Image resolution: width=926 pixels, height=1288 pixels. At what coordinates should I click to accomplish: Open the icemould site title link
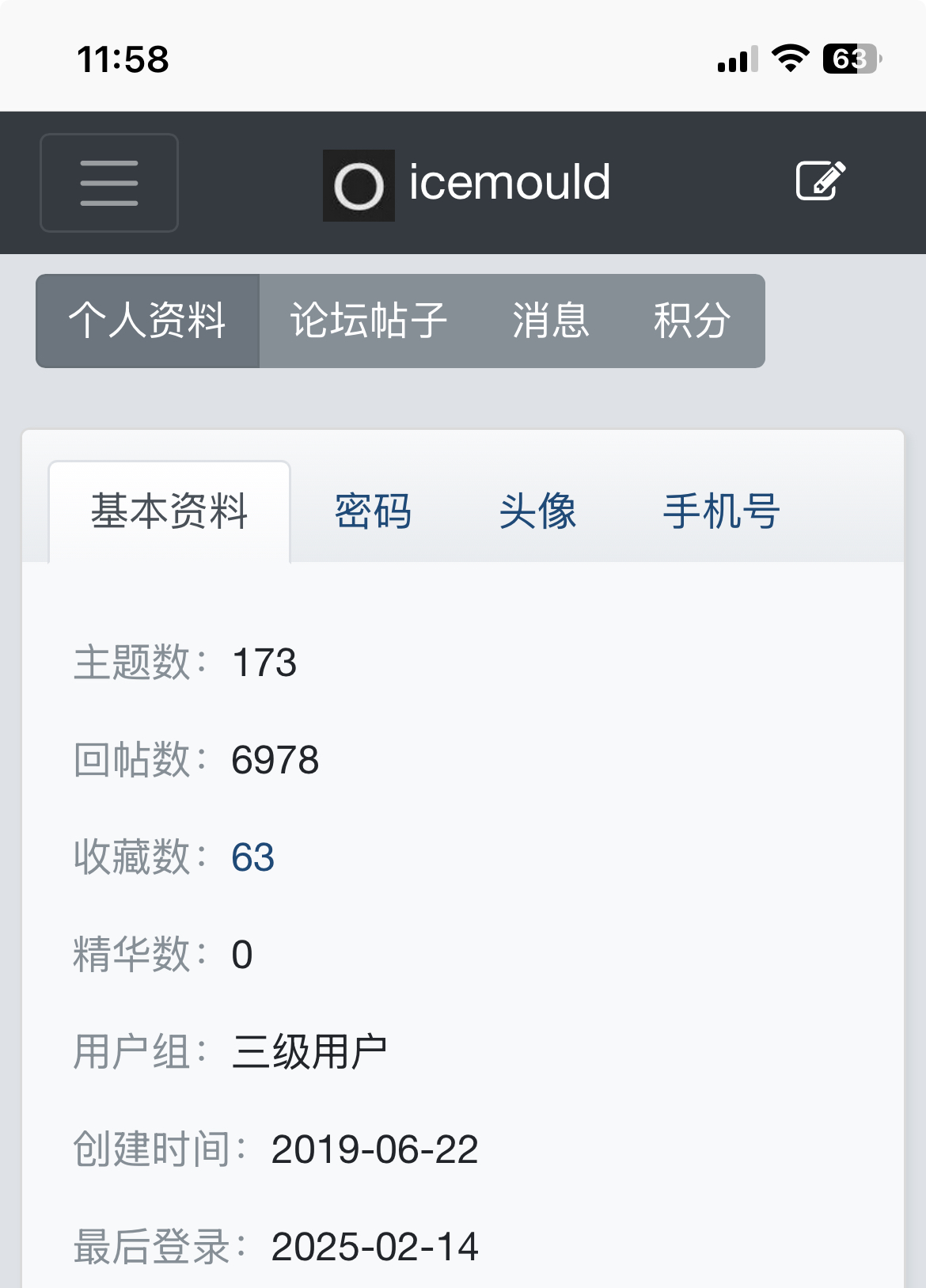click(467, 184)
